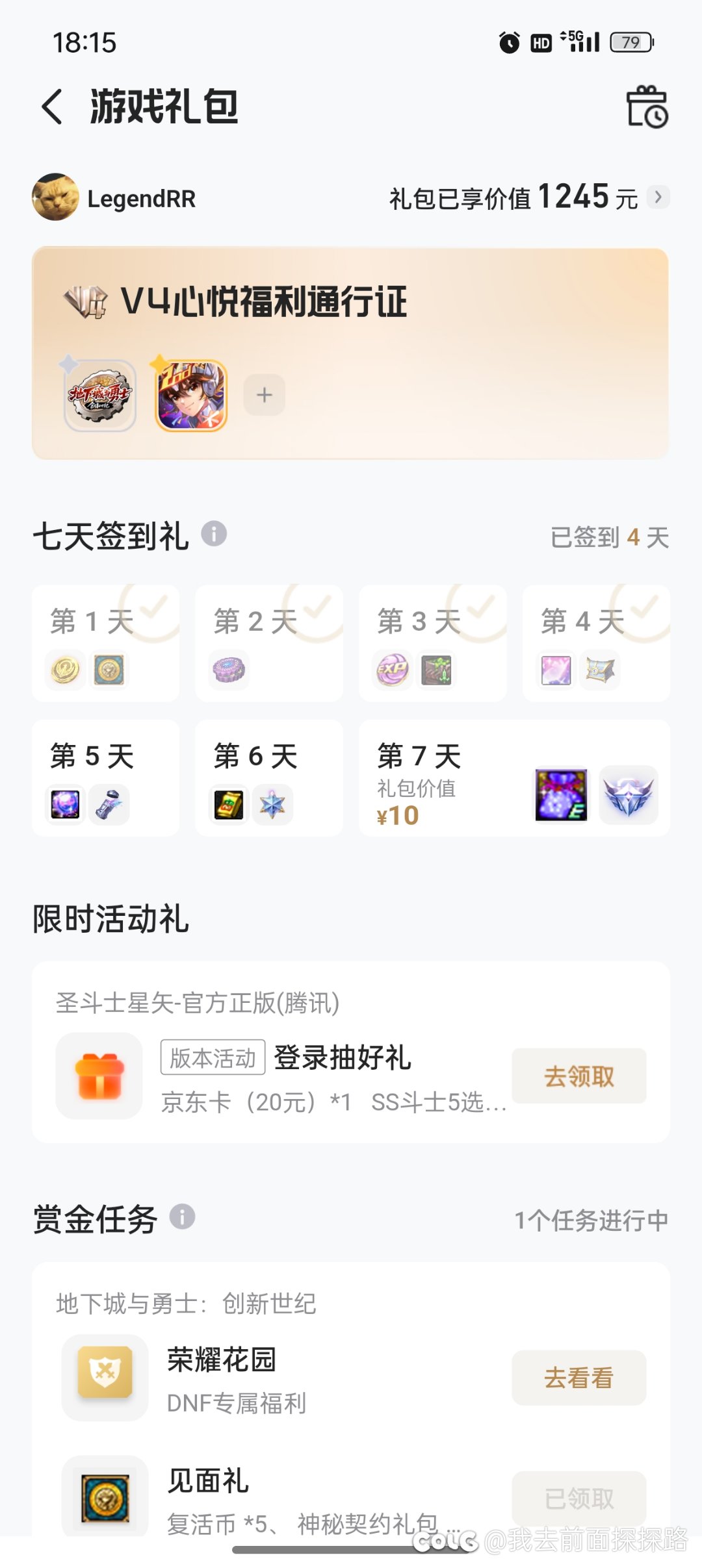Claim 登录抽好礼 with 去领取
702x1568 pixels.
click(578, 1076)
